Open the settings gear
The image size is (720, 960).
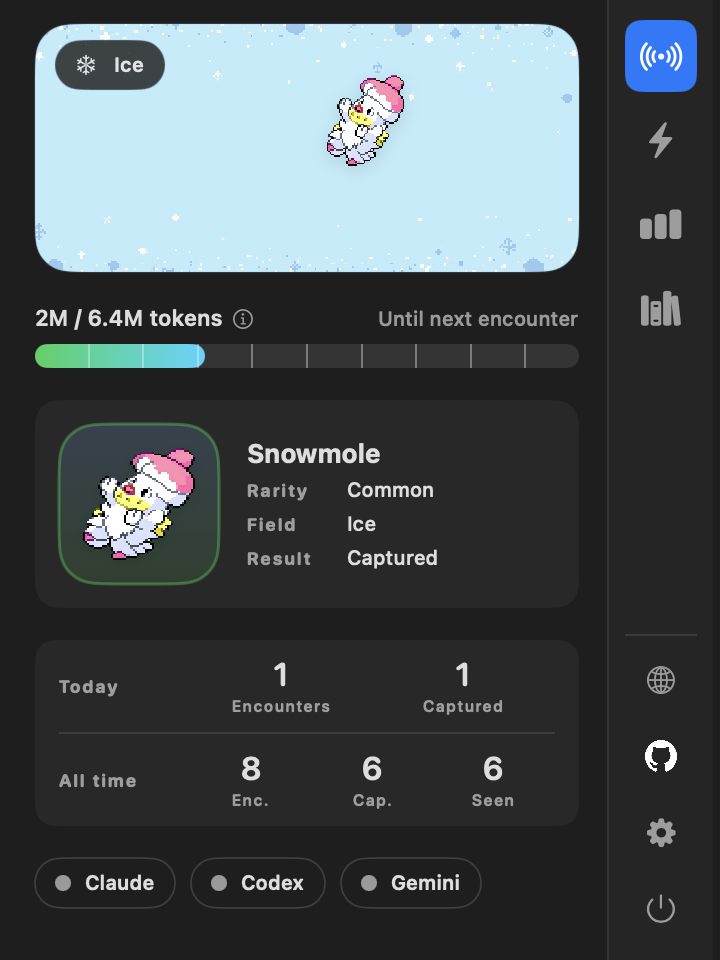[x=660, y=832]
